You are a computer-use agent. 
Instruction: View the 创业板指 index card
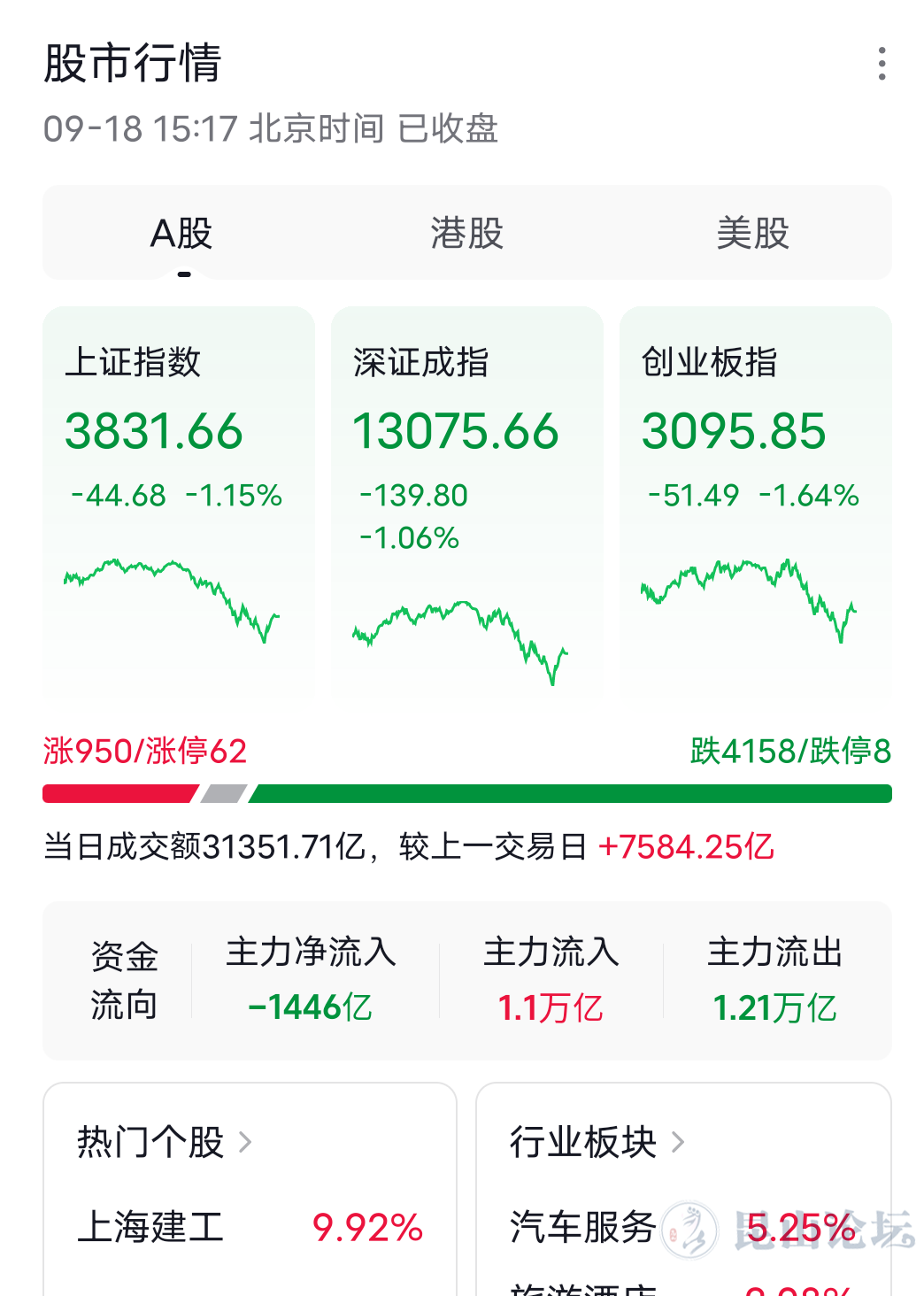(755, 500)
